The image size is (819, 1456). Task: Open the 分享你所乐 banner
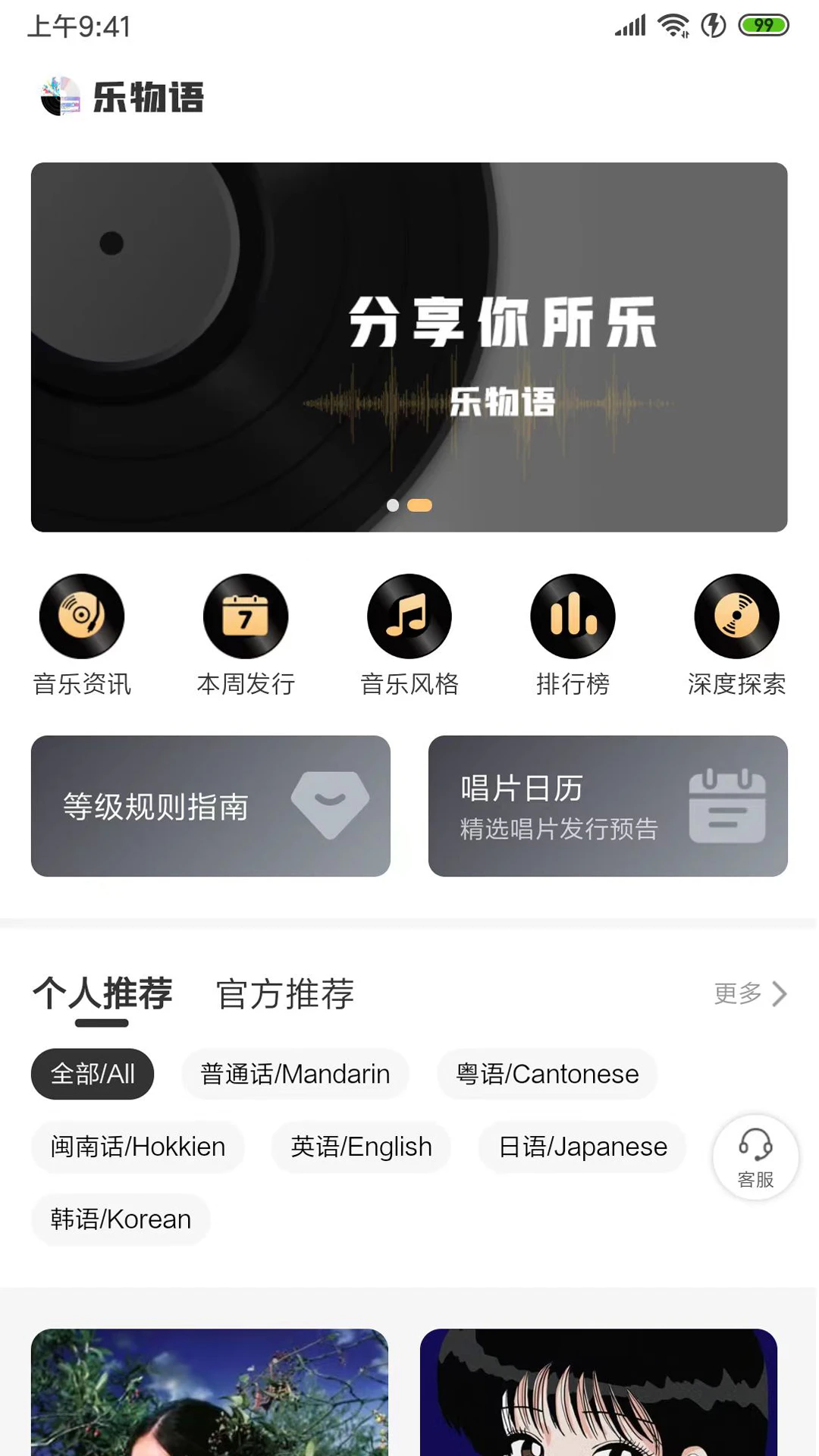[409, 345]
